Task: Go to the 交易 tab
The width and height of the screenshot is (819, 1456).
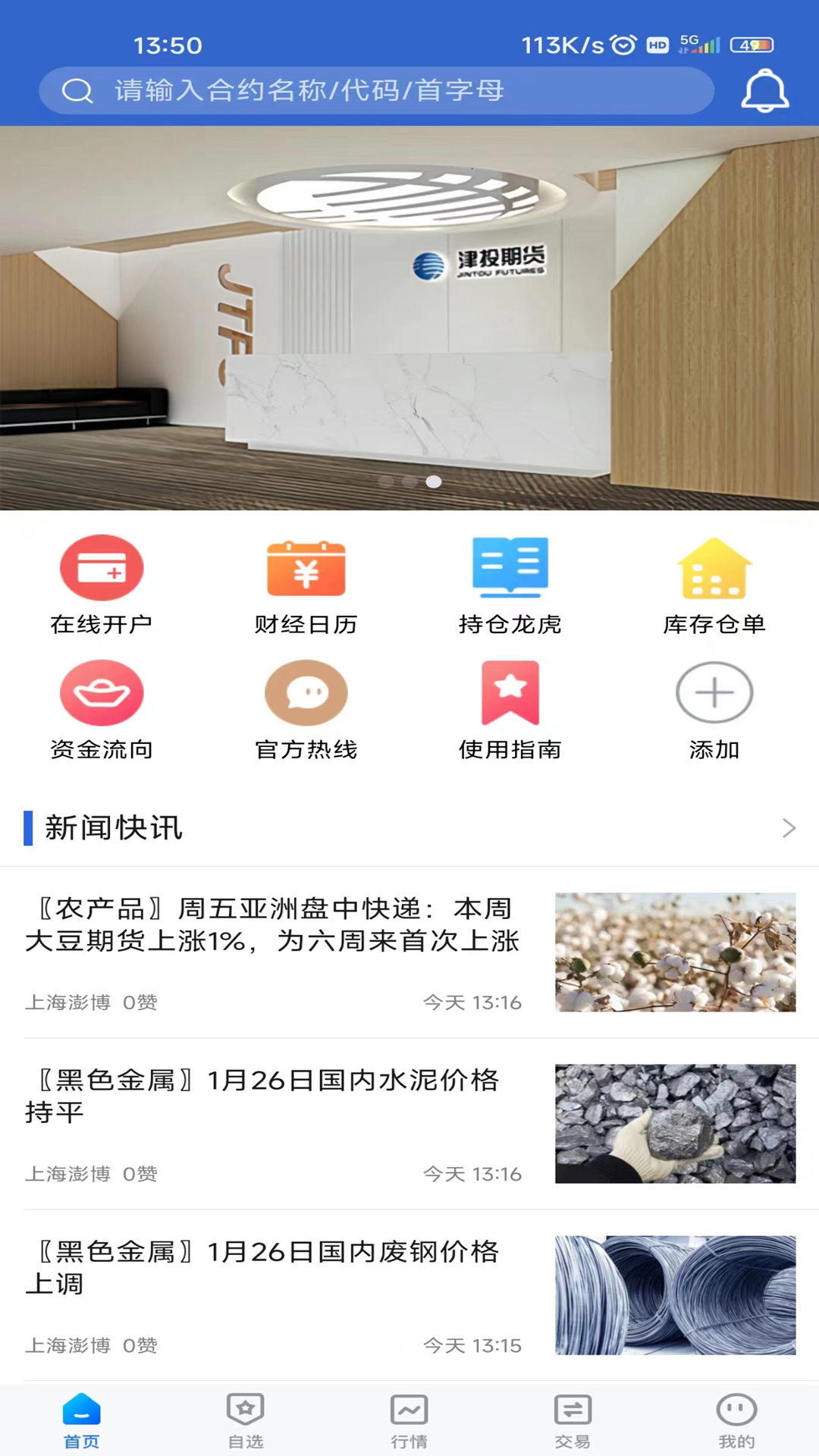Action: click(x=573, y=1420)
